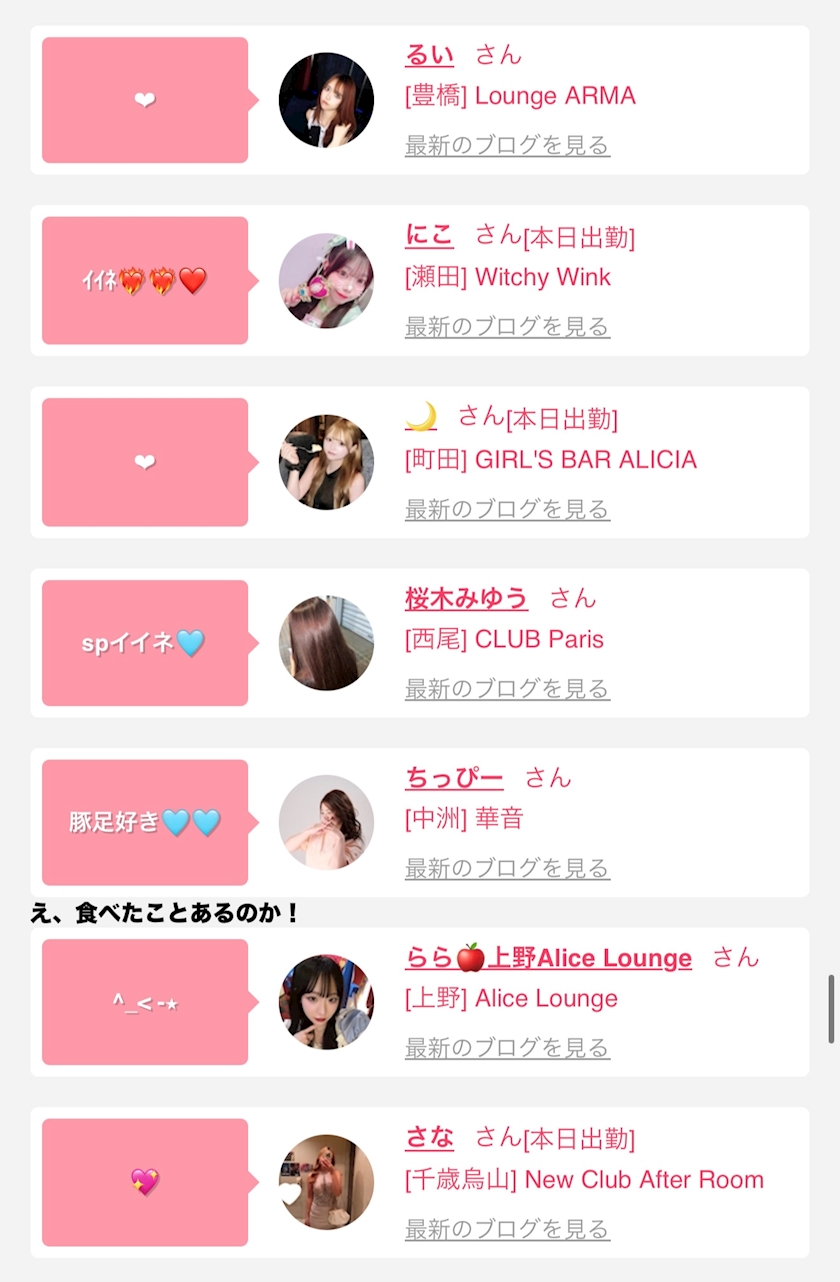The image size is (840, 1282).
Task: View latest blog of さな at New Club After Room
Action: click(x=507, y=1229)
